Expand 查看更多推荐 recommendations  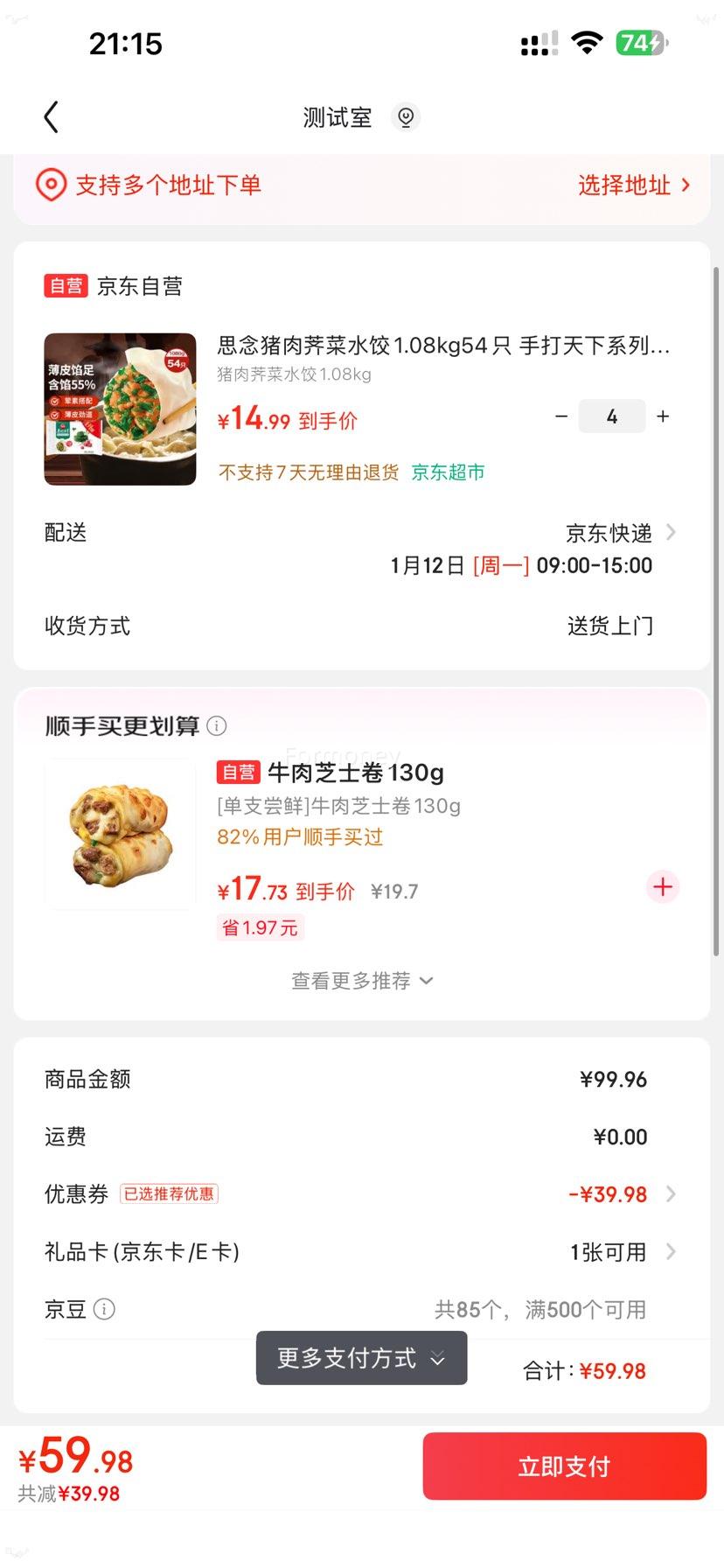tap(361, 980)
